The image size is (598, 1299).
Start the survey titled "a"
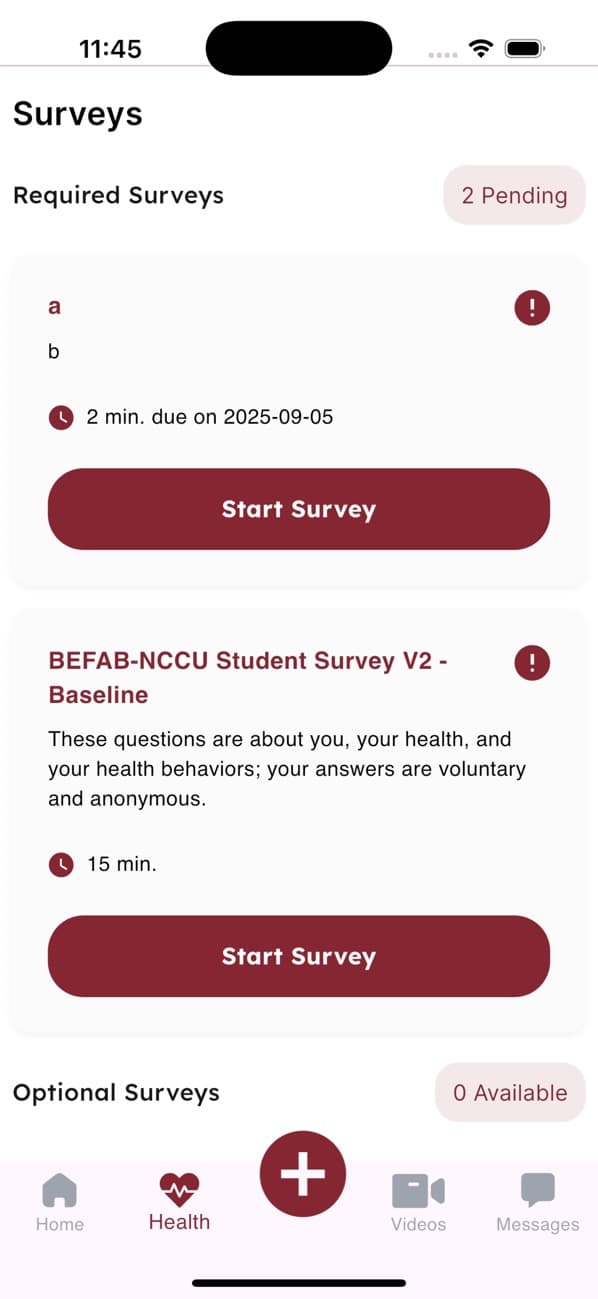pyautogui.click(x=298, y=509)
